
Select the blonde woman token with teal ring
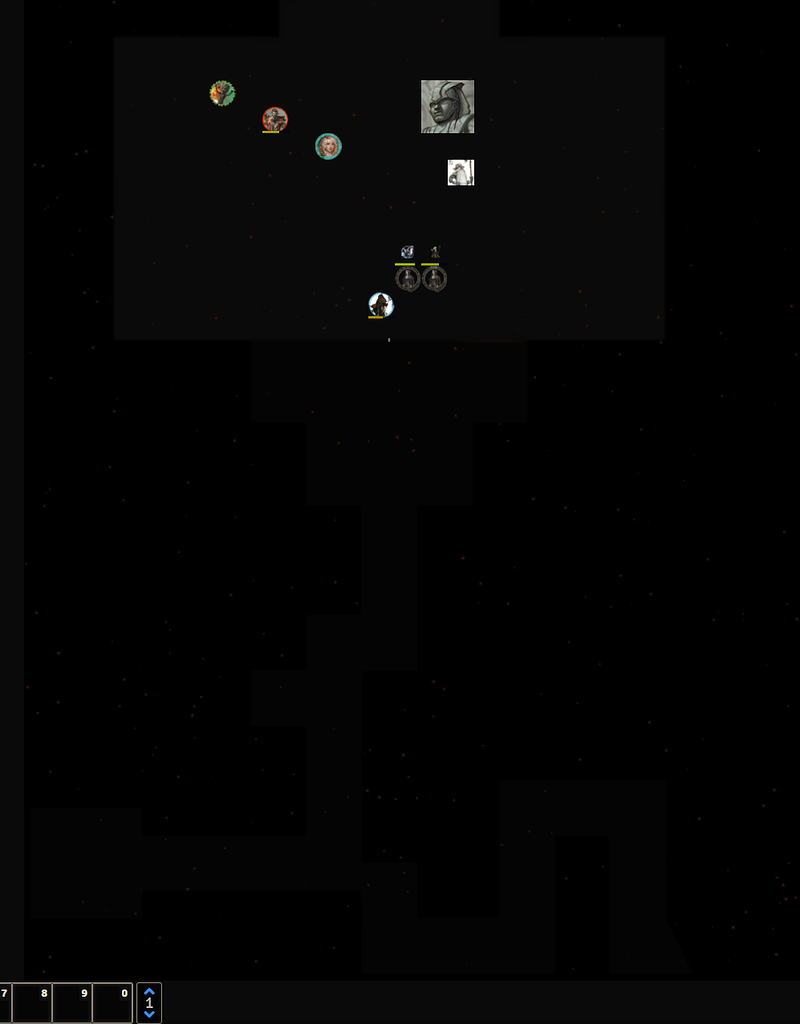point(328,146)
